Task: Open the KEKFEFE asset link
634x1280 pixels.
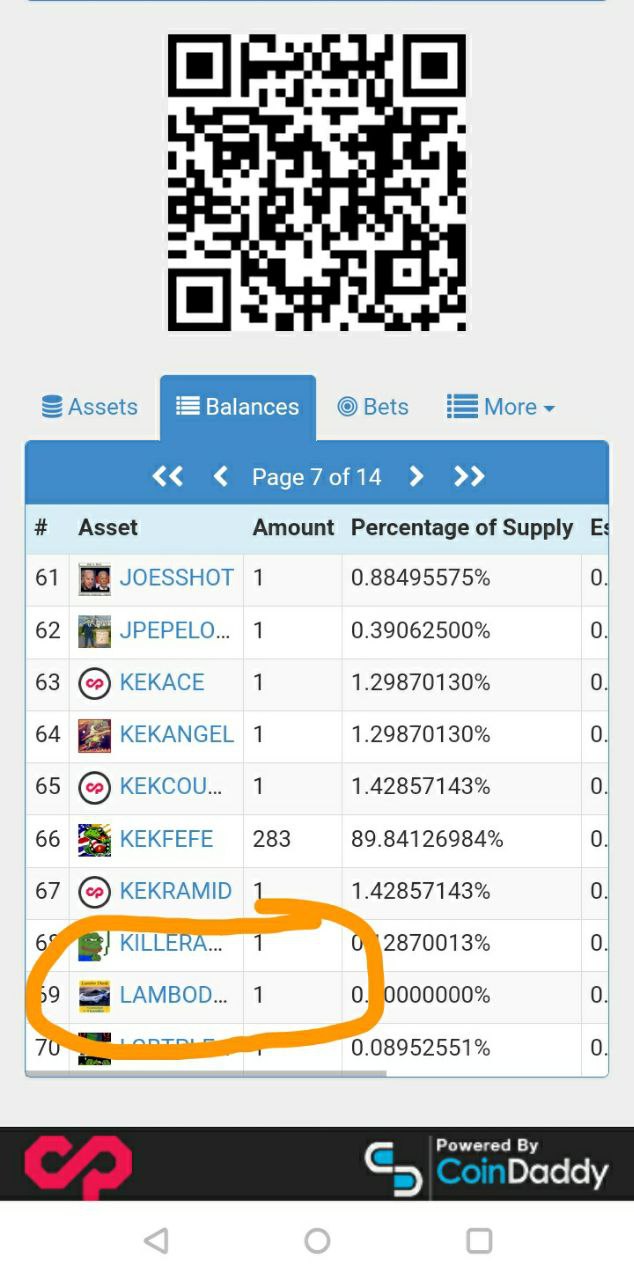Action: [166, 838]
